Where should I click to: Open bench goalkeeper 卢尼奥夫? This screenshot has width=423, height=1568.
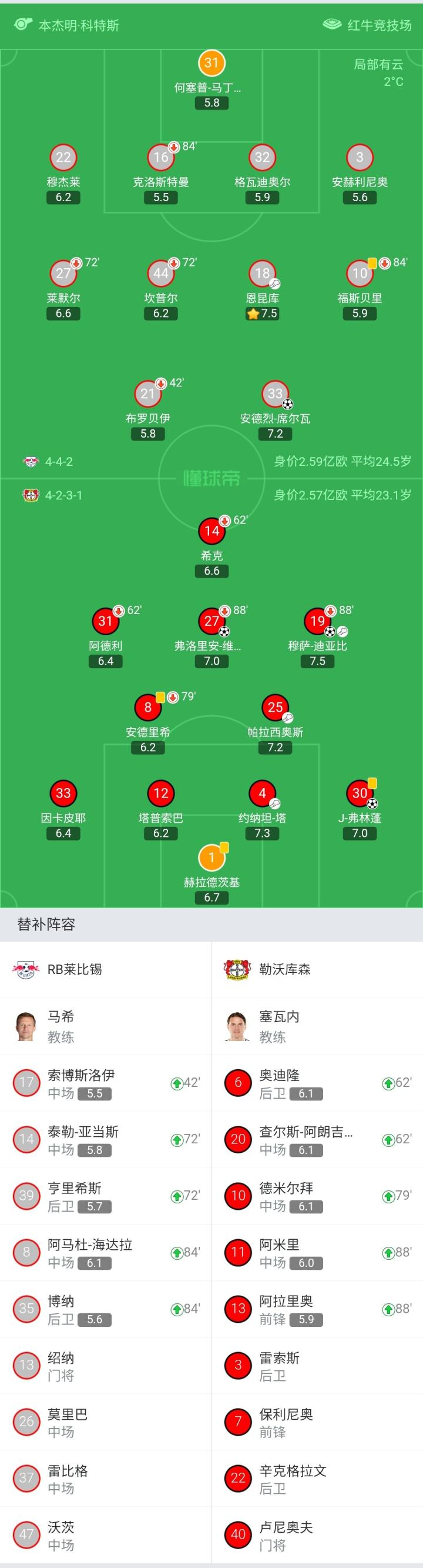coord(317,1536)
